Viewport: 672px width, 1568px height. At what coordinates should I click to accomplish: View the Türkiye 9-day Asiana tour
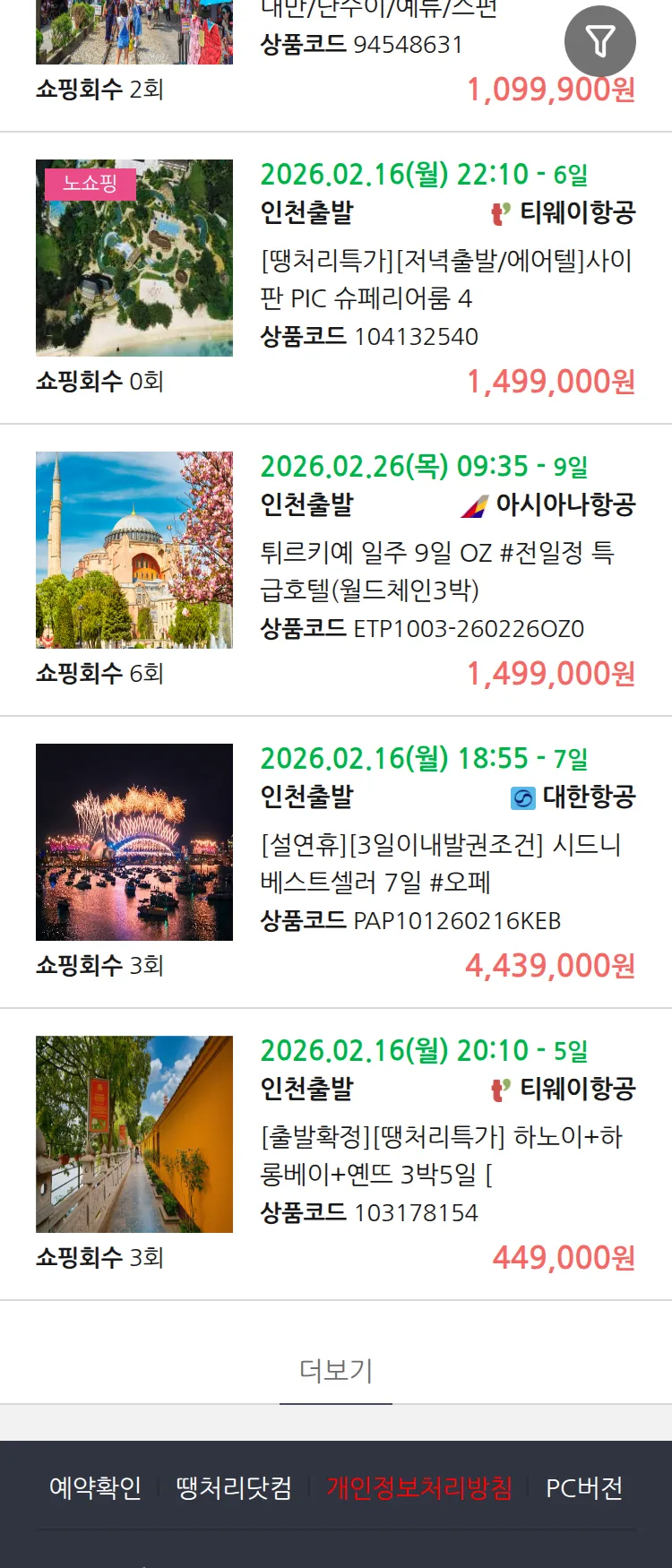tap(437, 571)
